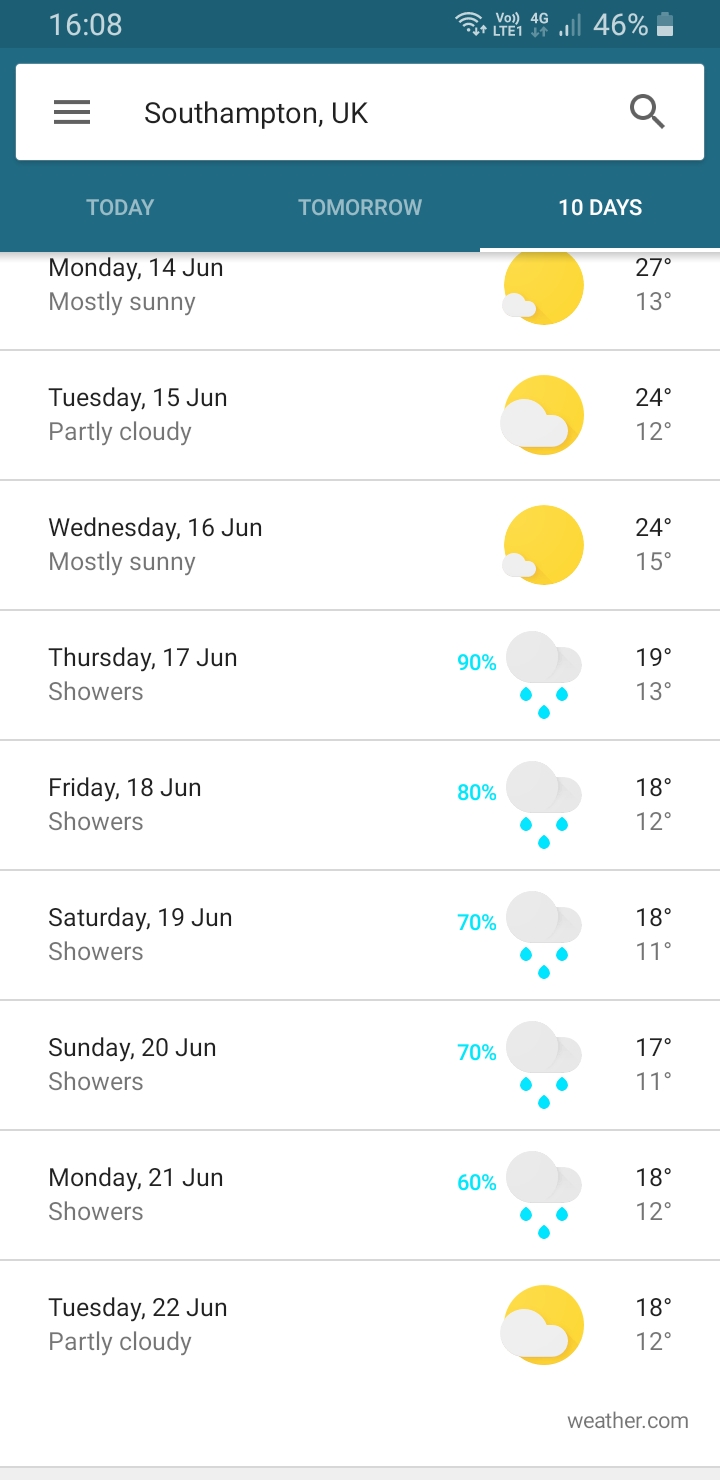Select the 10 Days tab
Image resolution: width=720 pixels, height=1480 pixels.
[600, 207]
